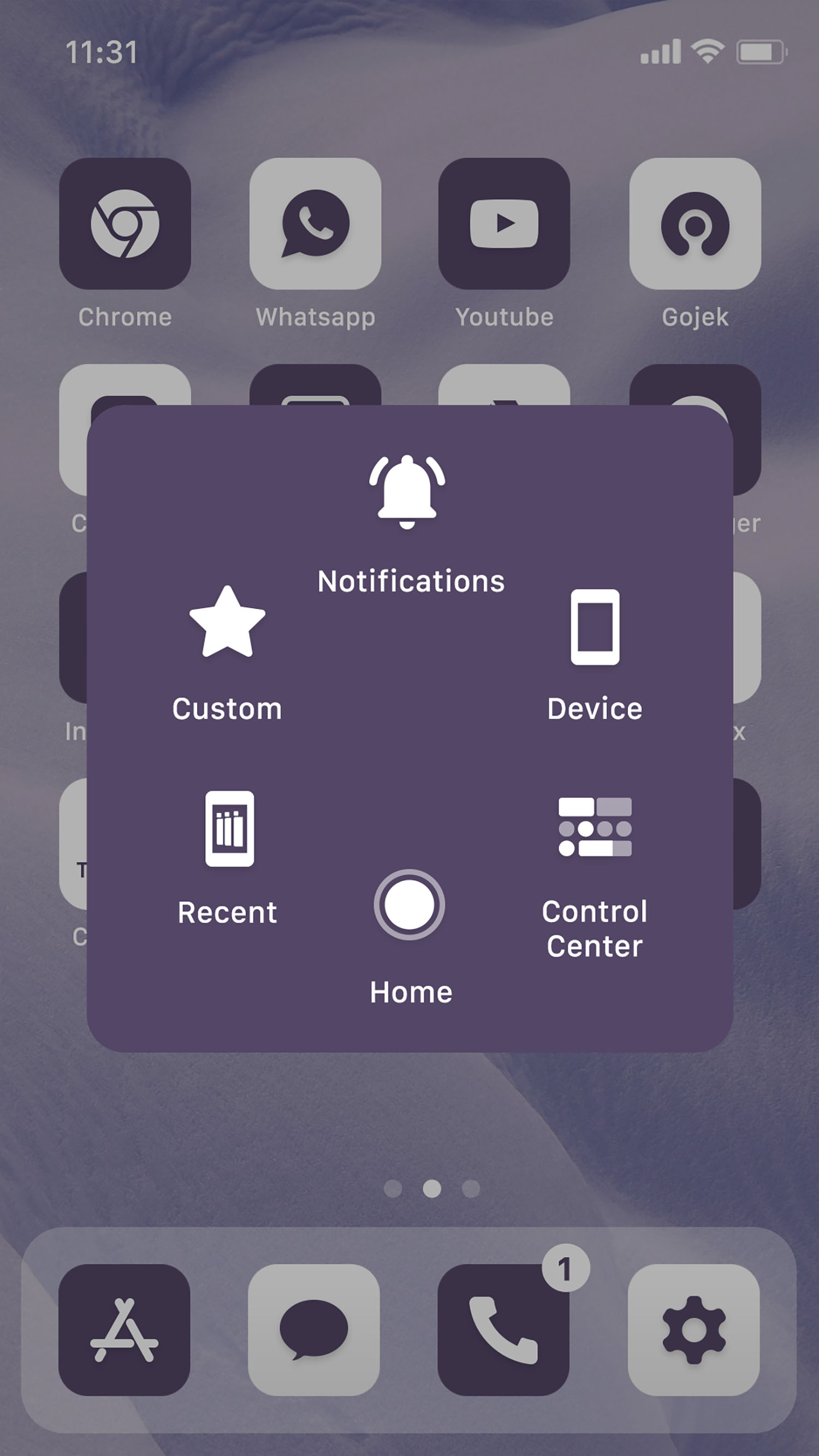819x1456 pixels.
Task: Tap the Wi-Fi status indicator
Action: [707, 51]
